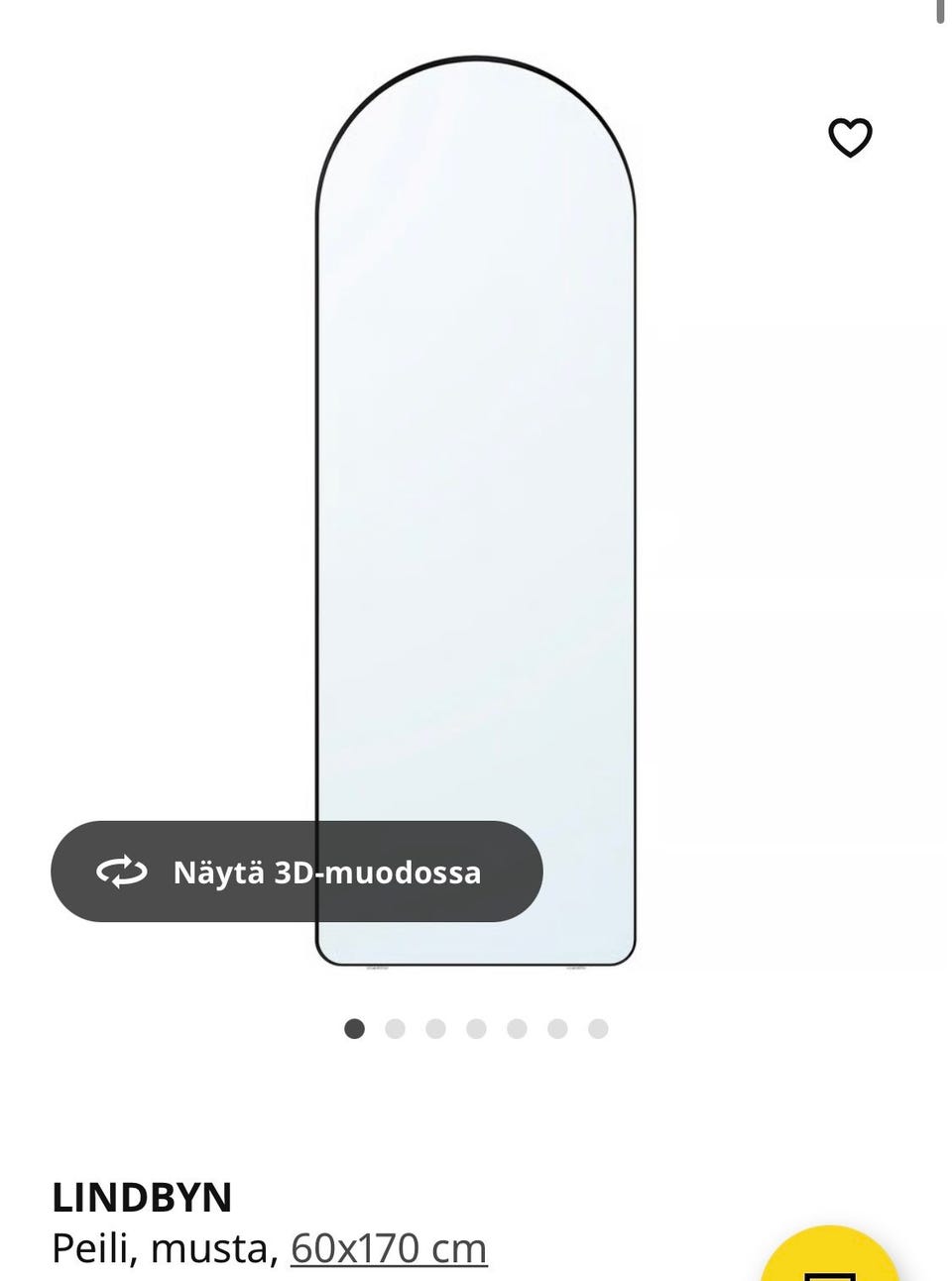
Task: Click the active first carousel dot
Action: click(x=355, y=1029)
